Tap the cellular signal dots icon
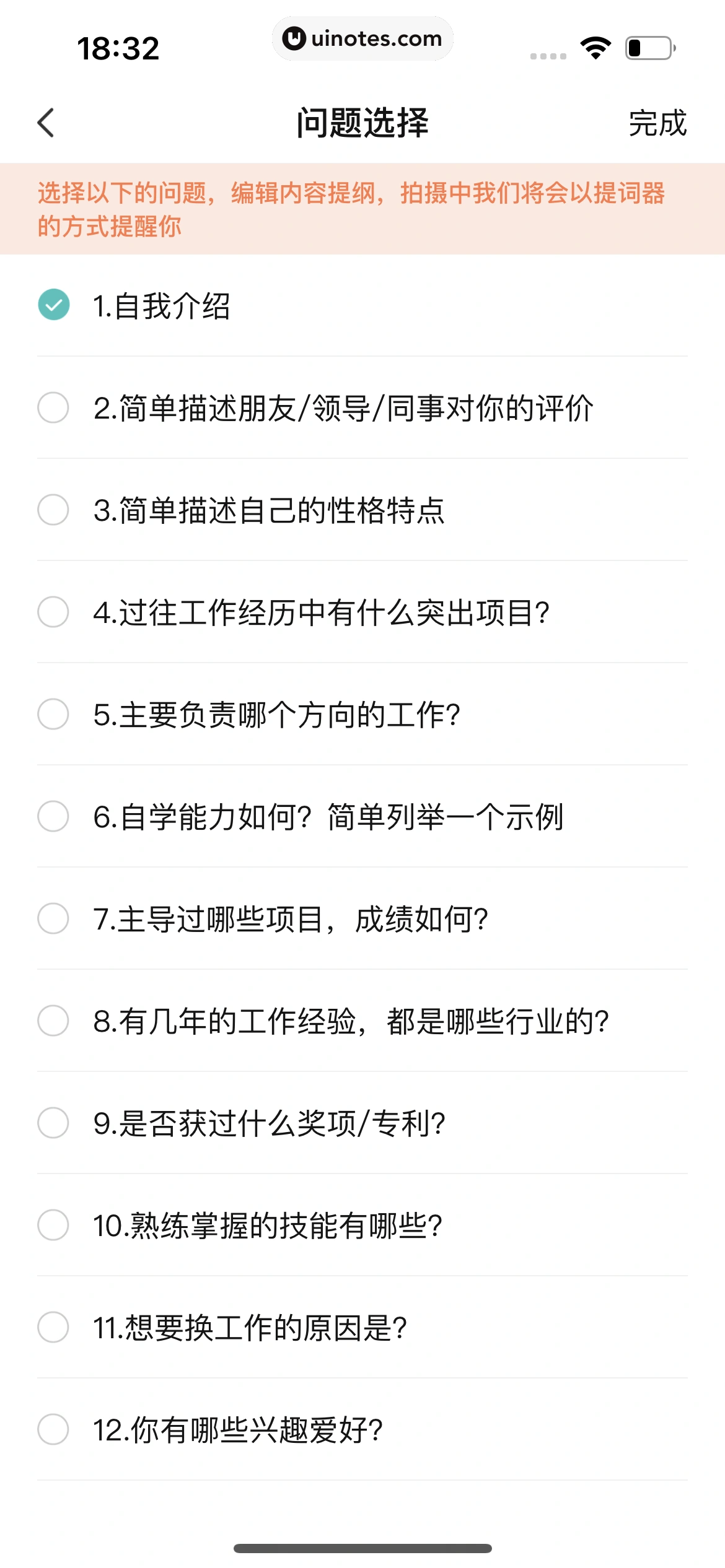This screenshot has width=725, height=1568. (x=548, y=55)
